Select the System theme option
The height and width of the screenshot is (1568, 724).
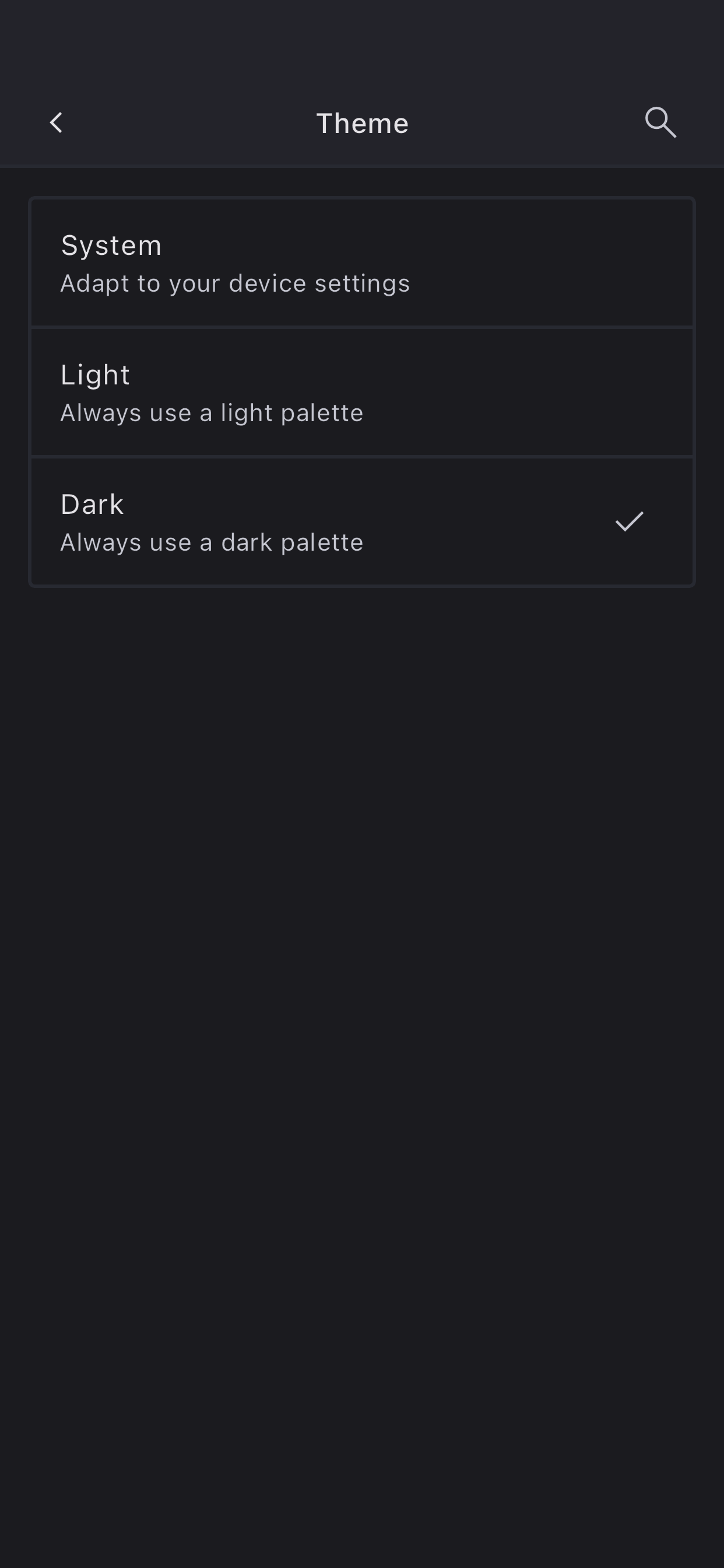(361, 264)
